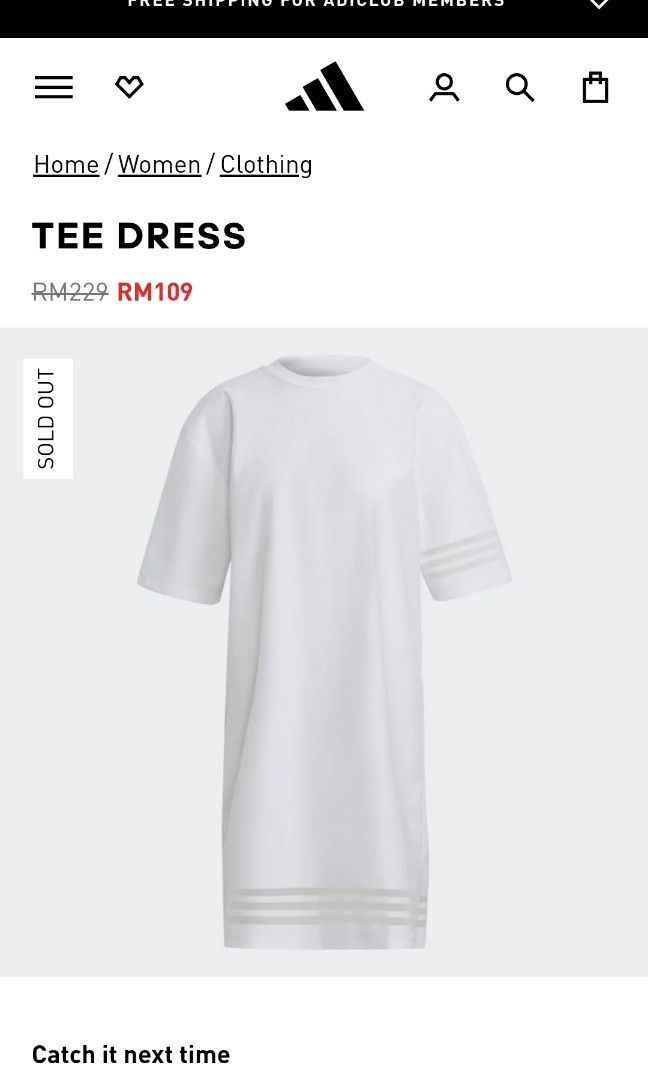Open the wishlist heart icon

click(x=129, y=88)
